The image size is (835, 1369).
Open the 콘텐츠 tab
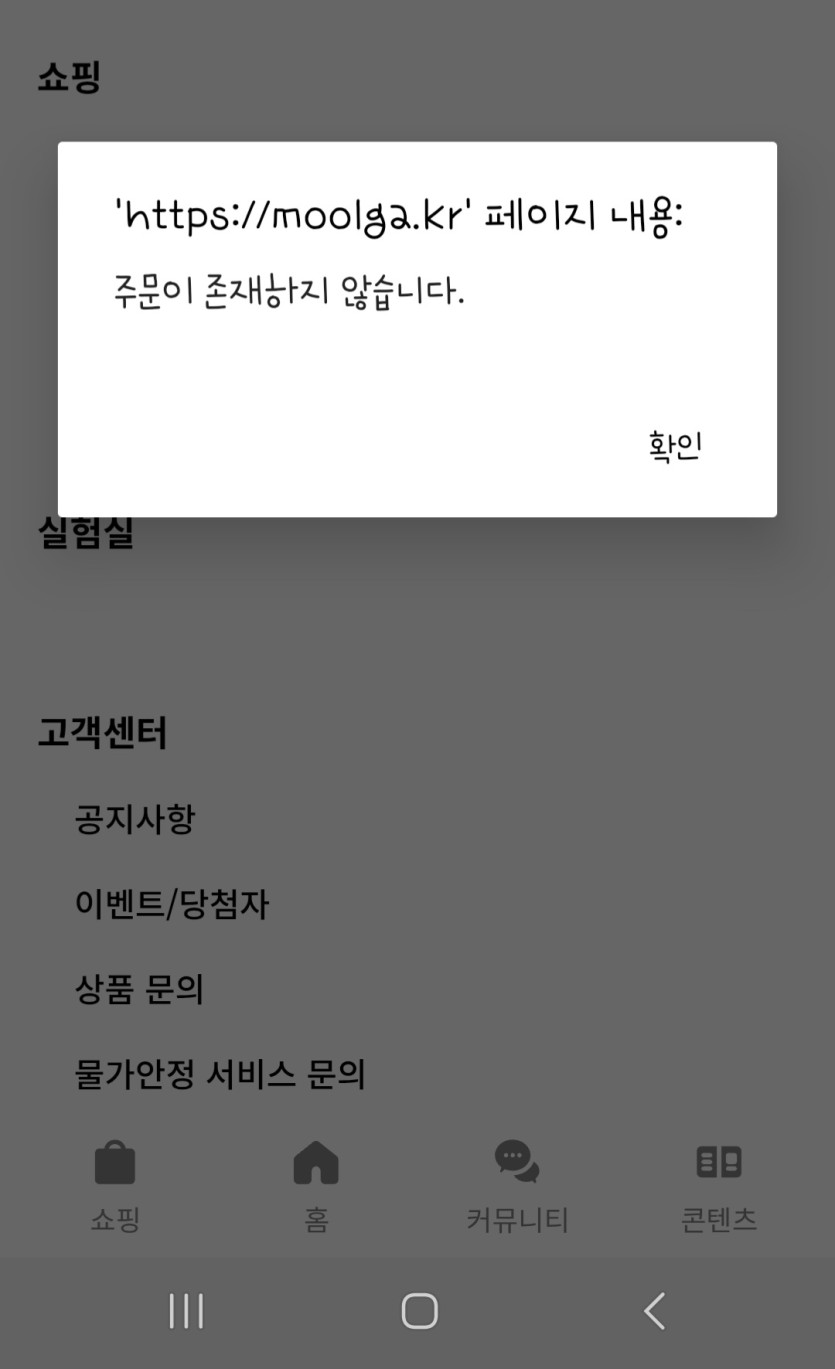(x=719, y=1187)
